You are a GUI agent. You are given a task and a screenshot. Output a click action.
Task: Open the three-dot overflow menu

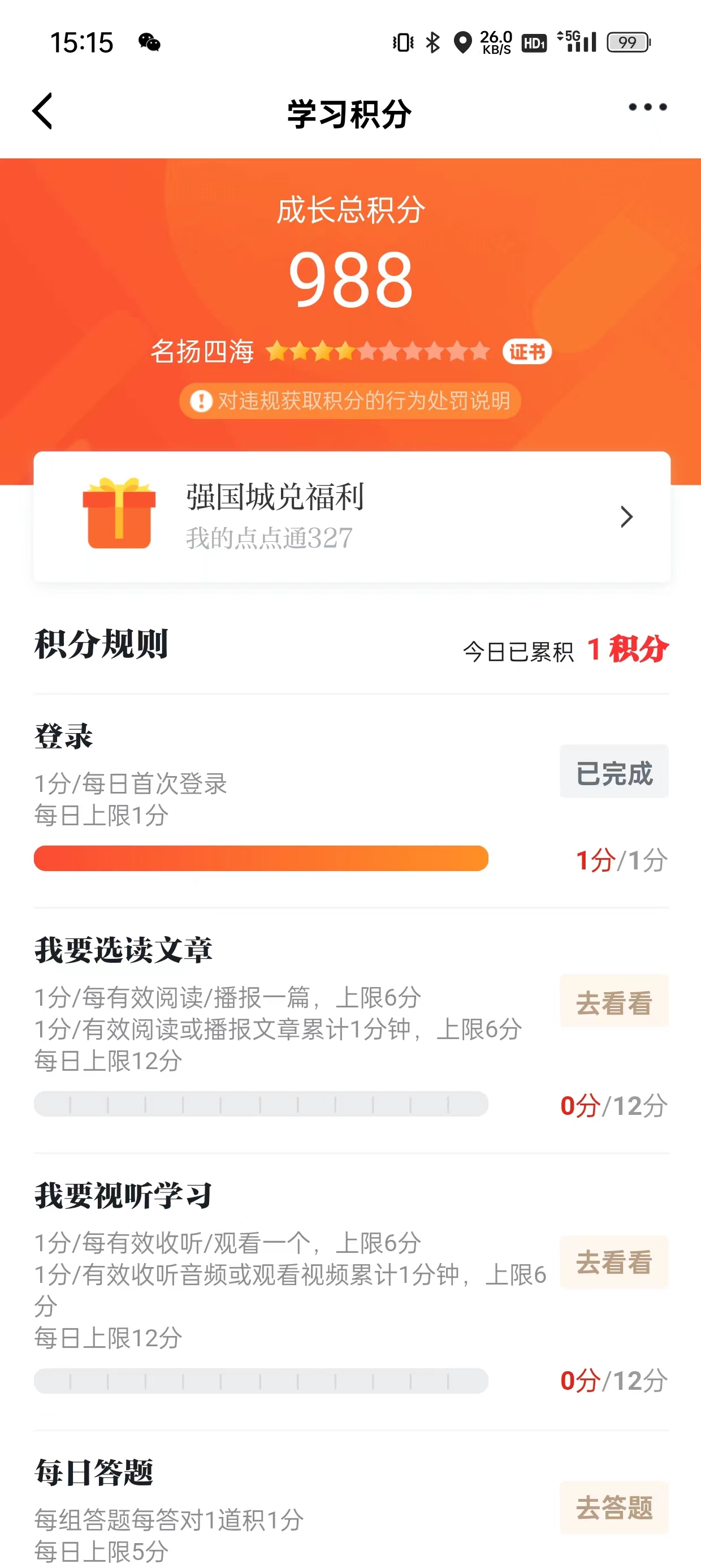[x=647, y=107]
